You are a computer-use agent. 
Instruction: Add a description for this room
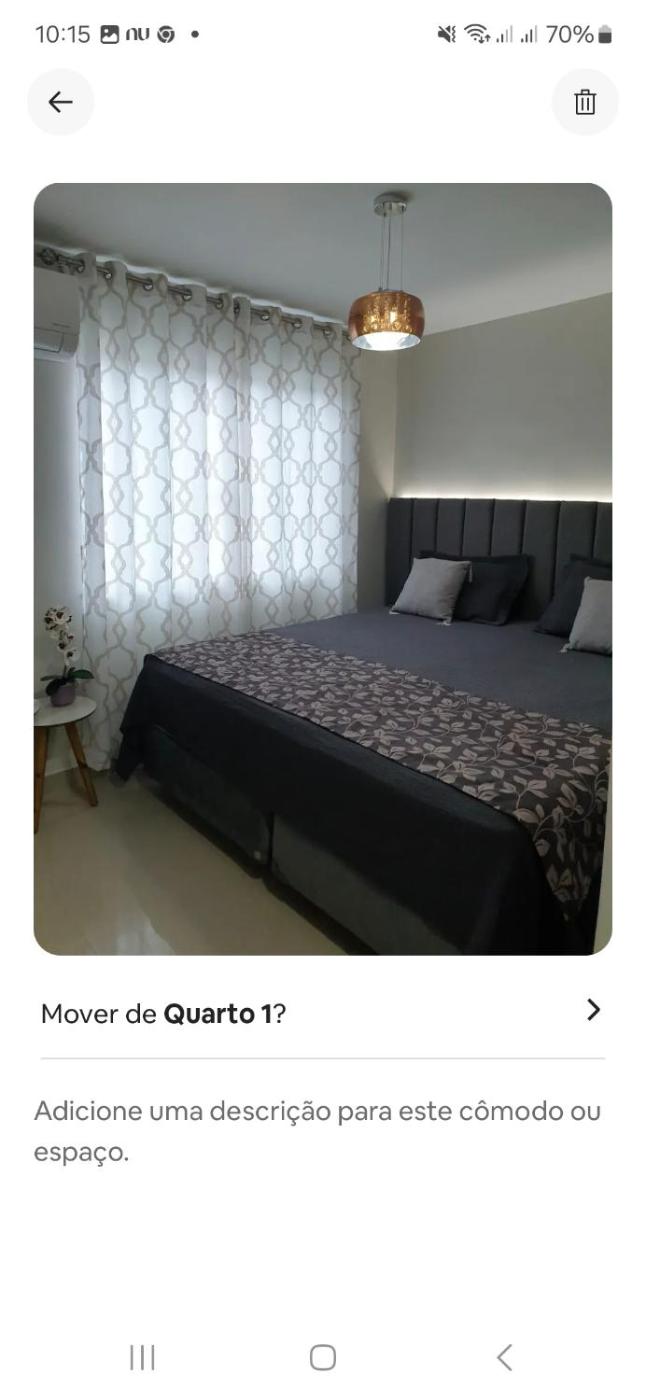317,1131
